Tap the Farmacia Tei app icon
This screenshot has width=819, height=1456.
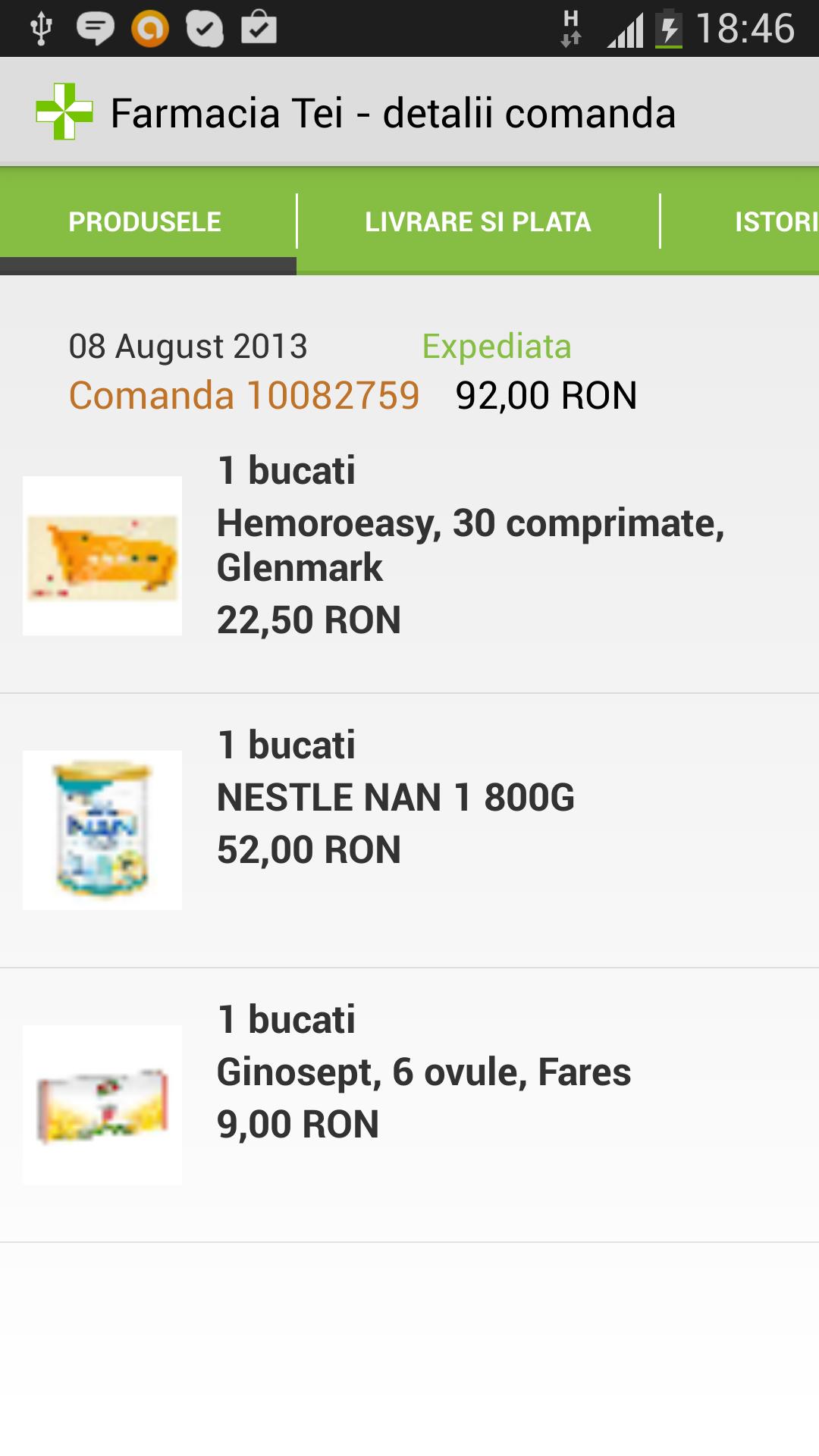64,112
